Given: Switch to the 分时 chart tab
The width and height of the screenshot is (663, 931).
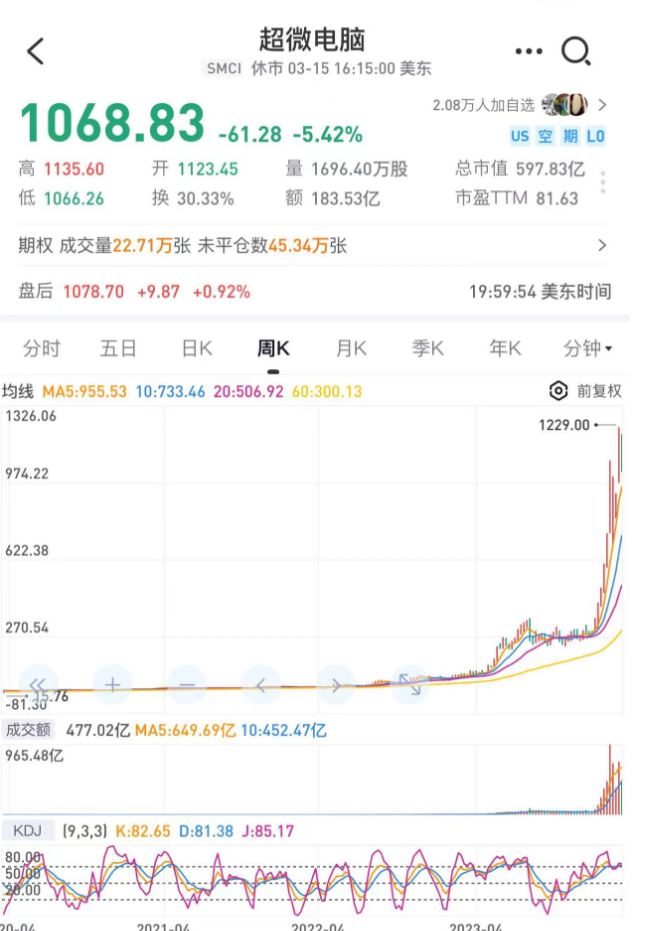Looking at the screenshot, I should (41, 348).
